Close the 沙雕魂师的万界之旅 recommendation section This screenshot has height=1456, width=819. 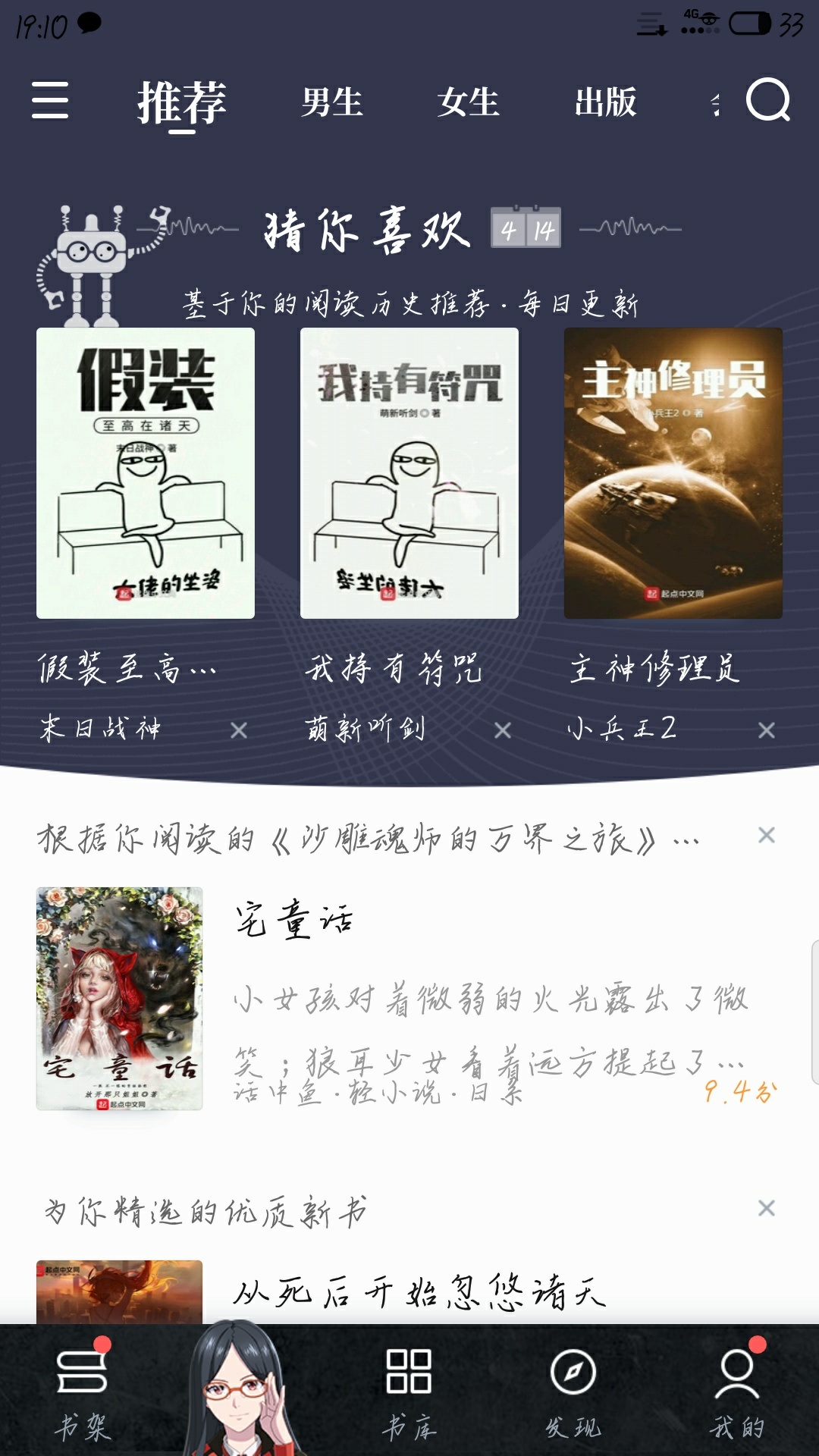coord(767,835)
